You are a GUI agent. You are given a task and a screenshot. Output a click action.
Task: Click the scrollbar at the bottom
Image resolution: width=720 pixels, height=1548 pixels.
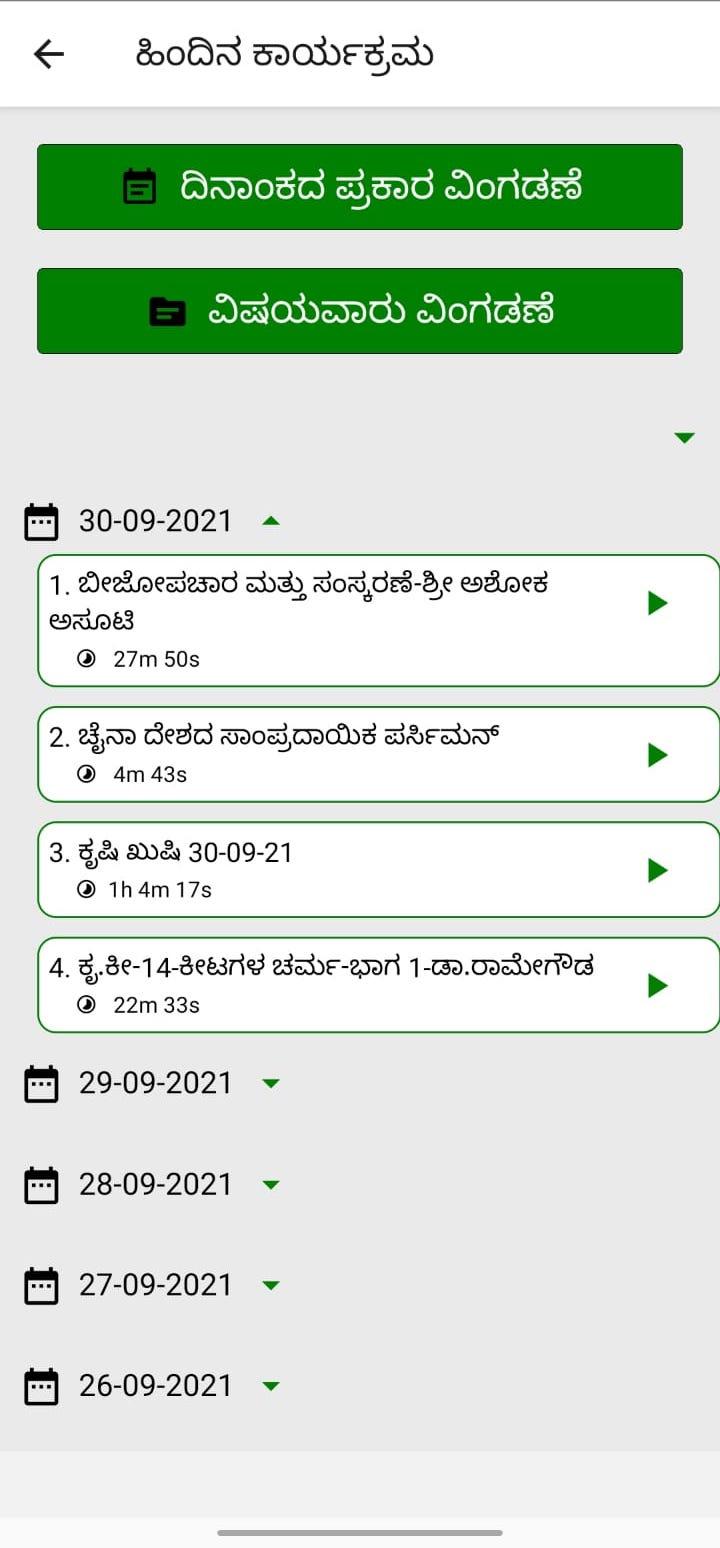click(x=360, y=1530)
